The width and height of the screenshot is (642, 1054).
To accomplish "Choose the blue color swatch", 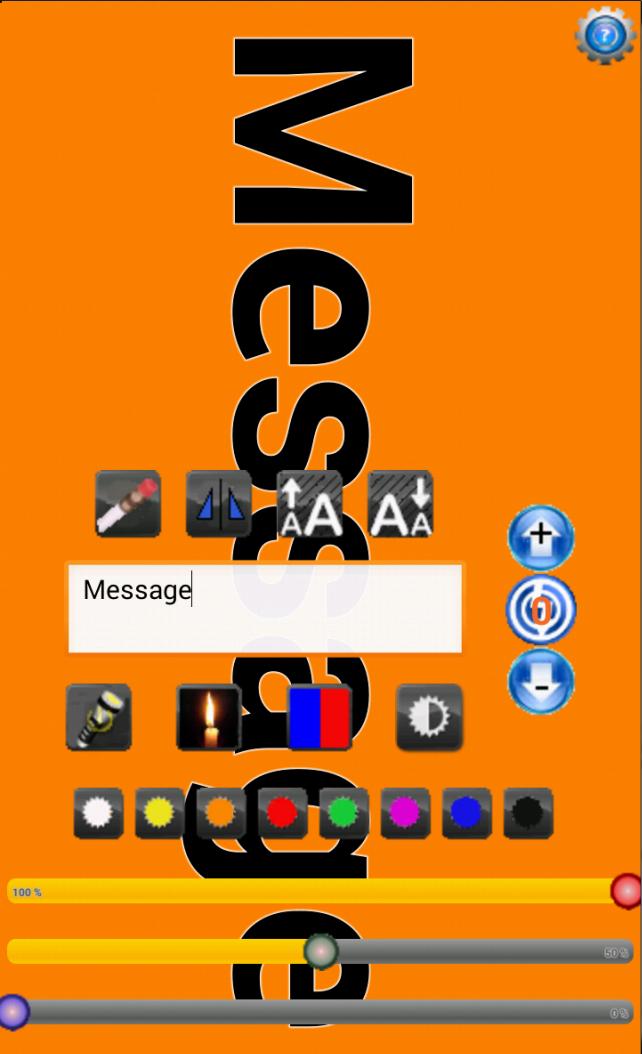I will [x=466, y=813].
